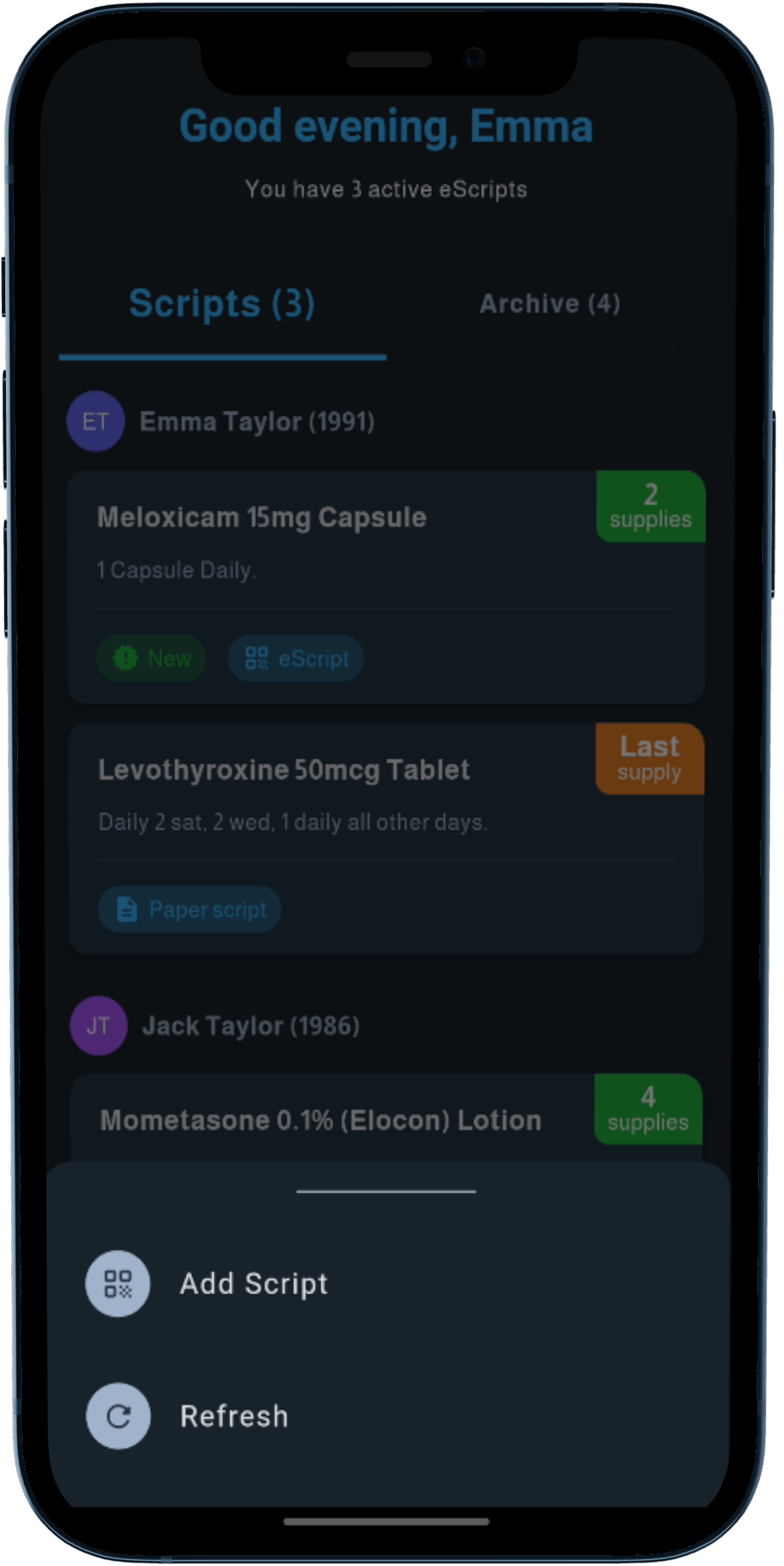Tap Refresh in the bottom sheet

point(234,1415)
